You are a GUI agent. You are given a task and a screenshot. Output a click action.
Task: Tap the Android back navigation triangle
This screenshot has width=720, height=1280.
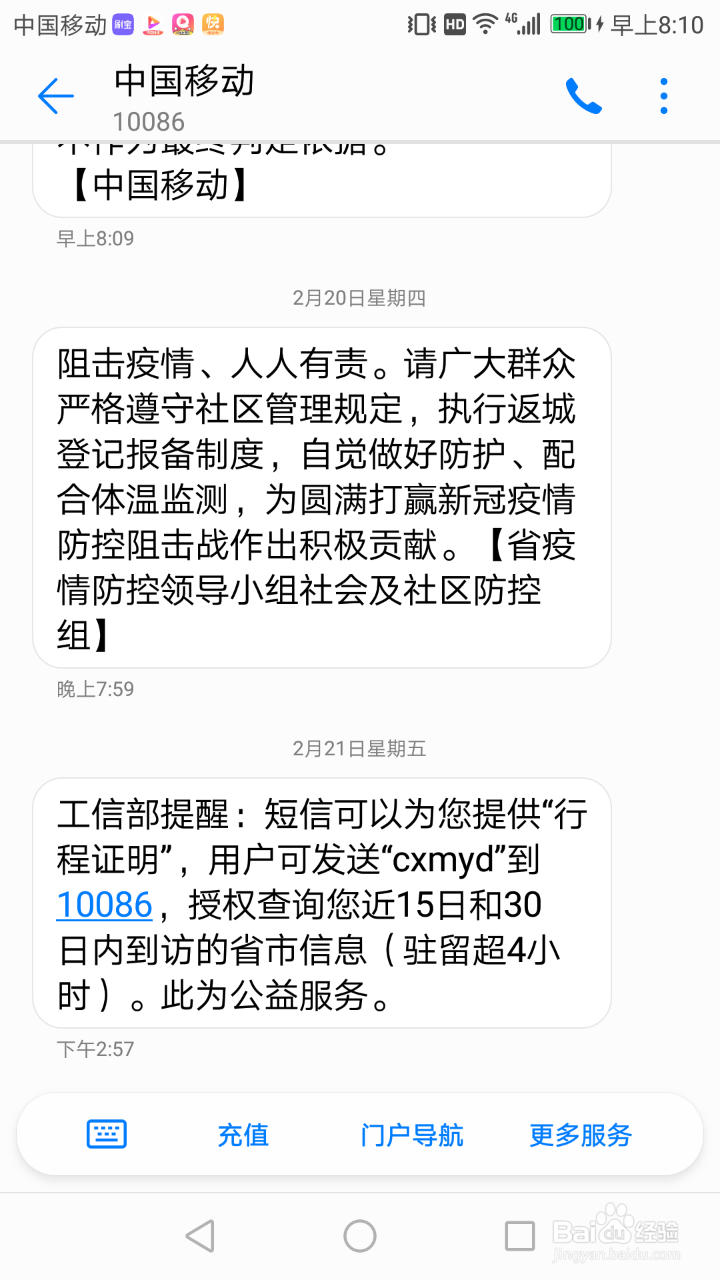(x=200, y=1235)
